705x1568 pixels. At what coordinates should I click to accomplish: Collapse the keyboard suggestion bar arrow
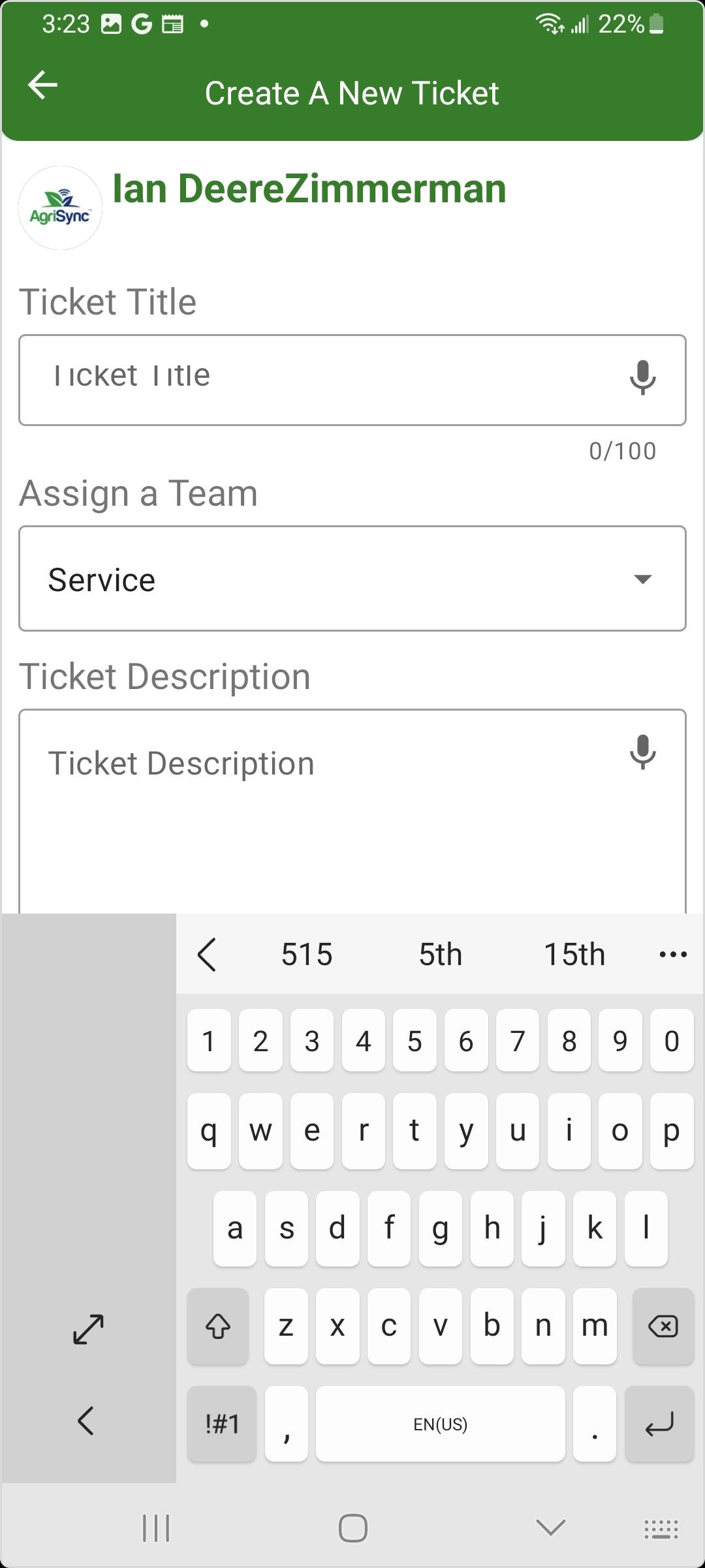pyautogui.click(x=207, y=955)
